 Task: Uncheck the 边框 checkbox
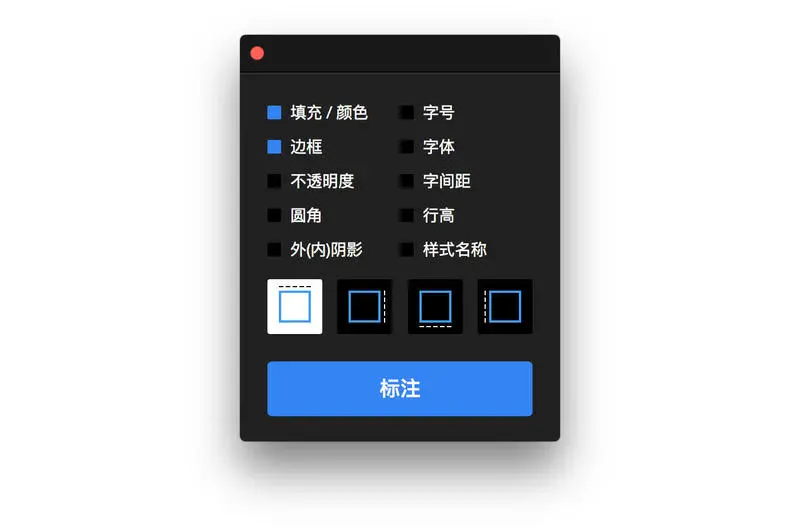[x=274, y=147]
